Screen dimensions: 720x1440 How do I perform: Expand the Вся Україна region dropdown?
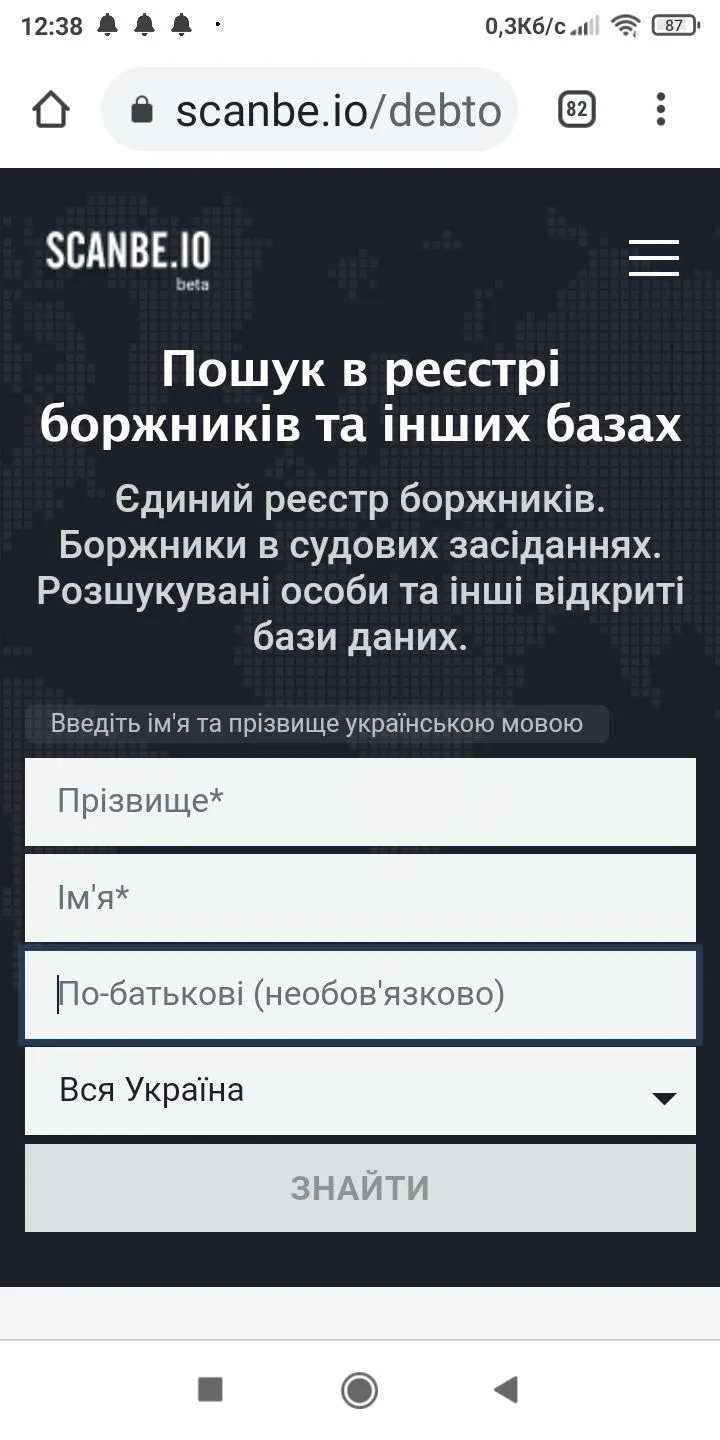coord(360,1091)
